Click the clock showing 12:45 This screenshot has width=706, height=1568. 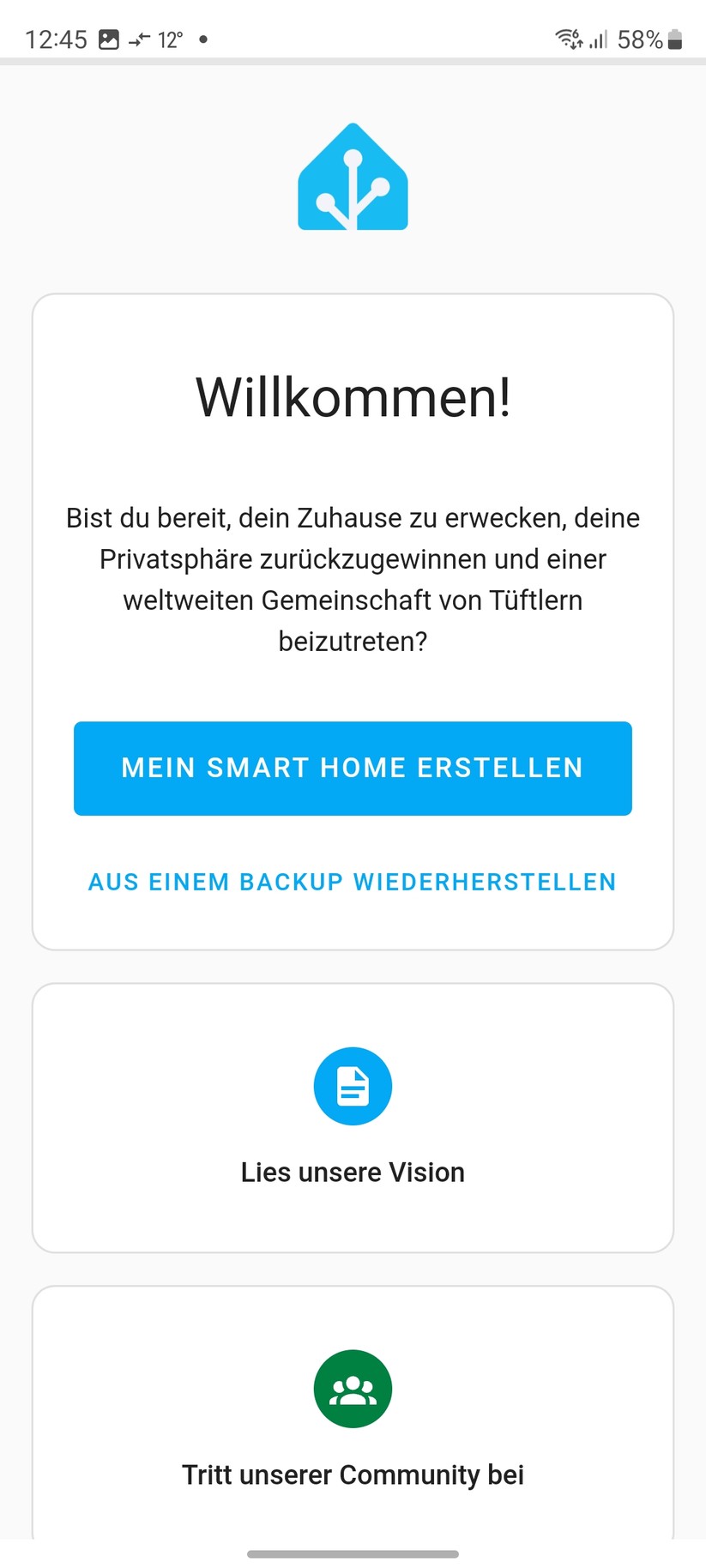click(x=57, y=39)
